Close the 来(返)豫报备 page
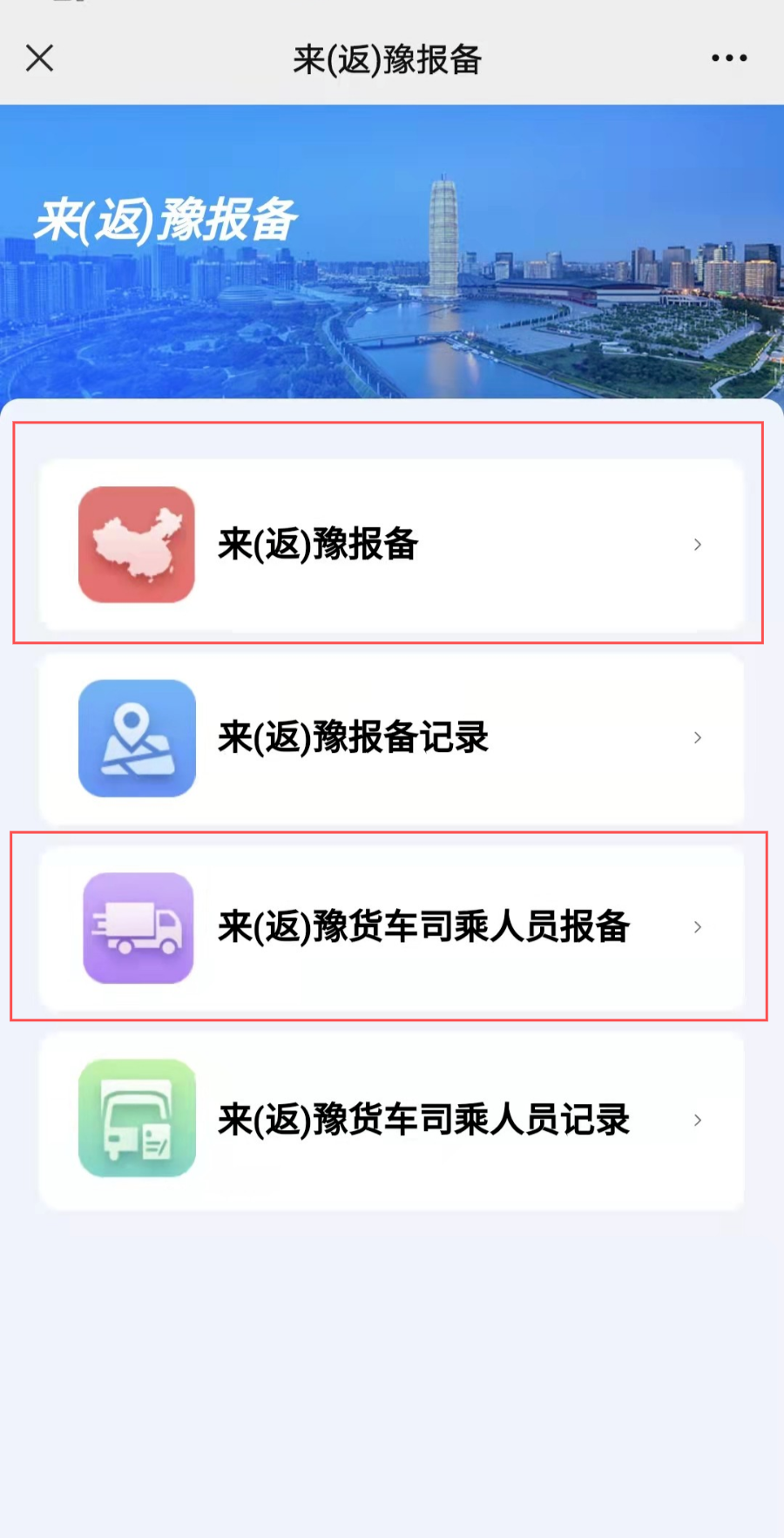The image size is (784, 1538). point(39,58)
